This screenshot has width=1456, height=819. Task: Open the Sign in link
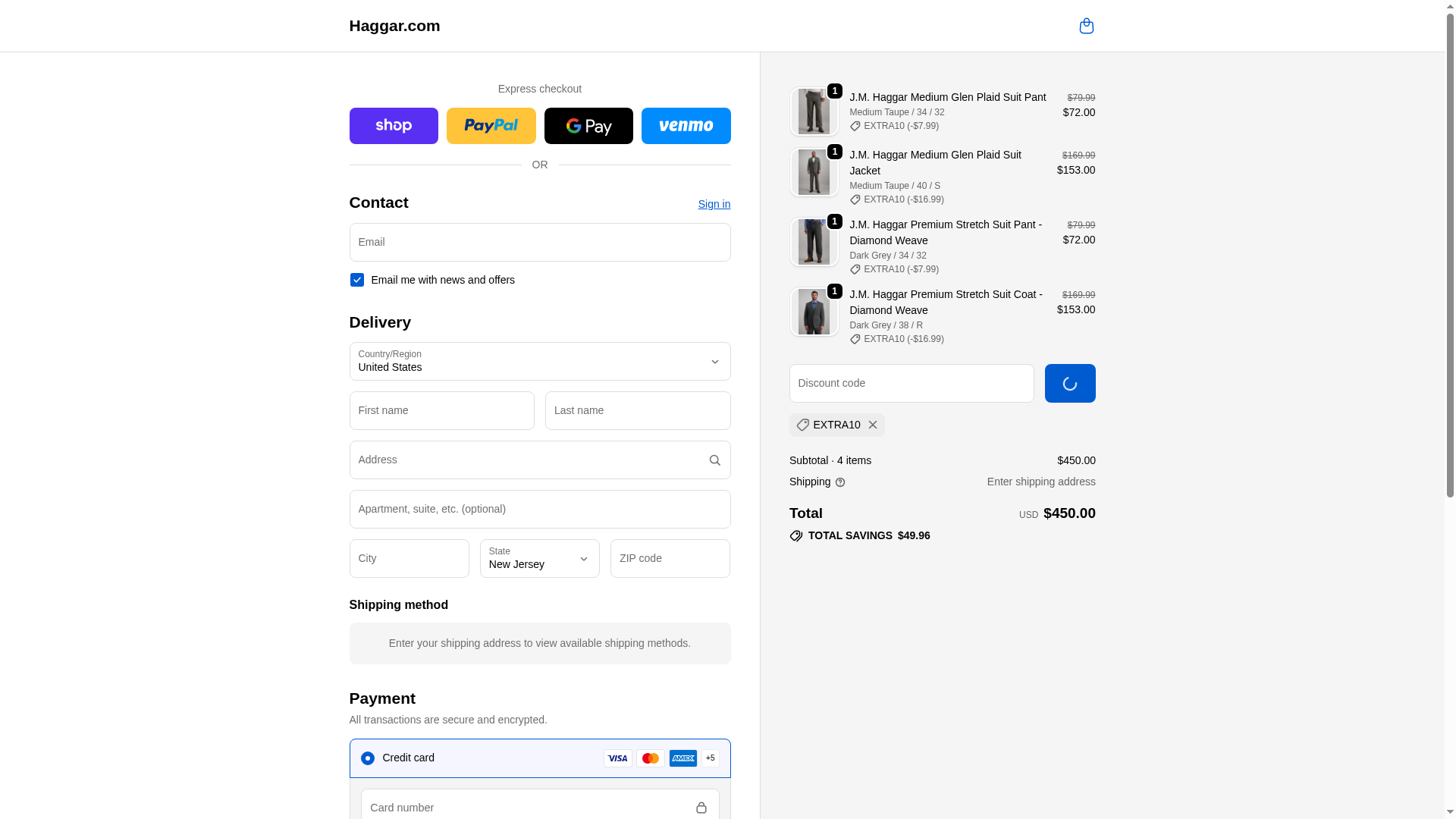tap(714, 204)
